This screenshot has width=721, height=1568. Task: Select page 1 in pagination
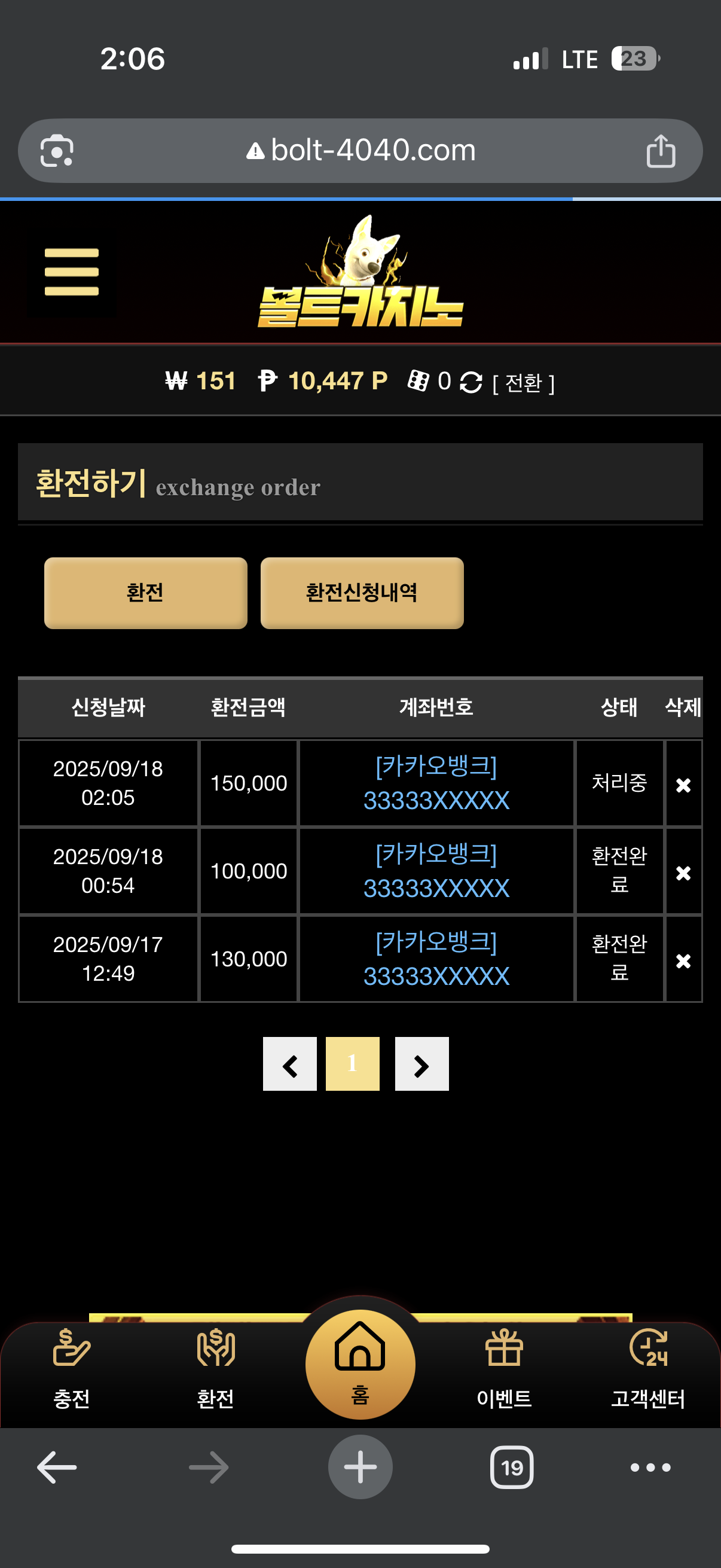tap(352, 1064)
